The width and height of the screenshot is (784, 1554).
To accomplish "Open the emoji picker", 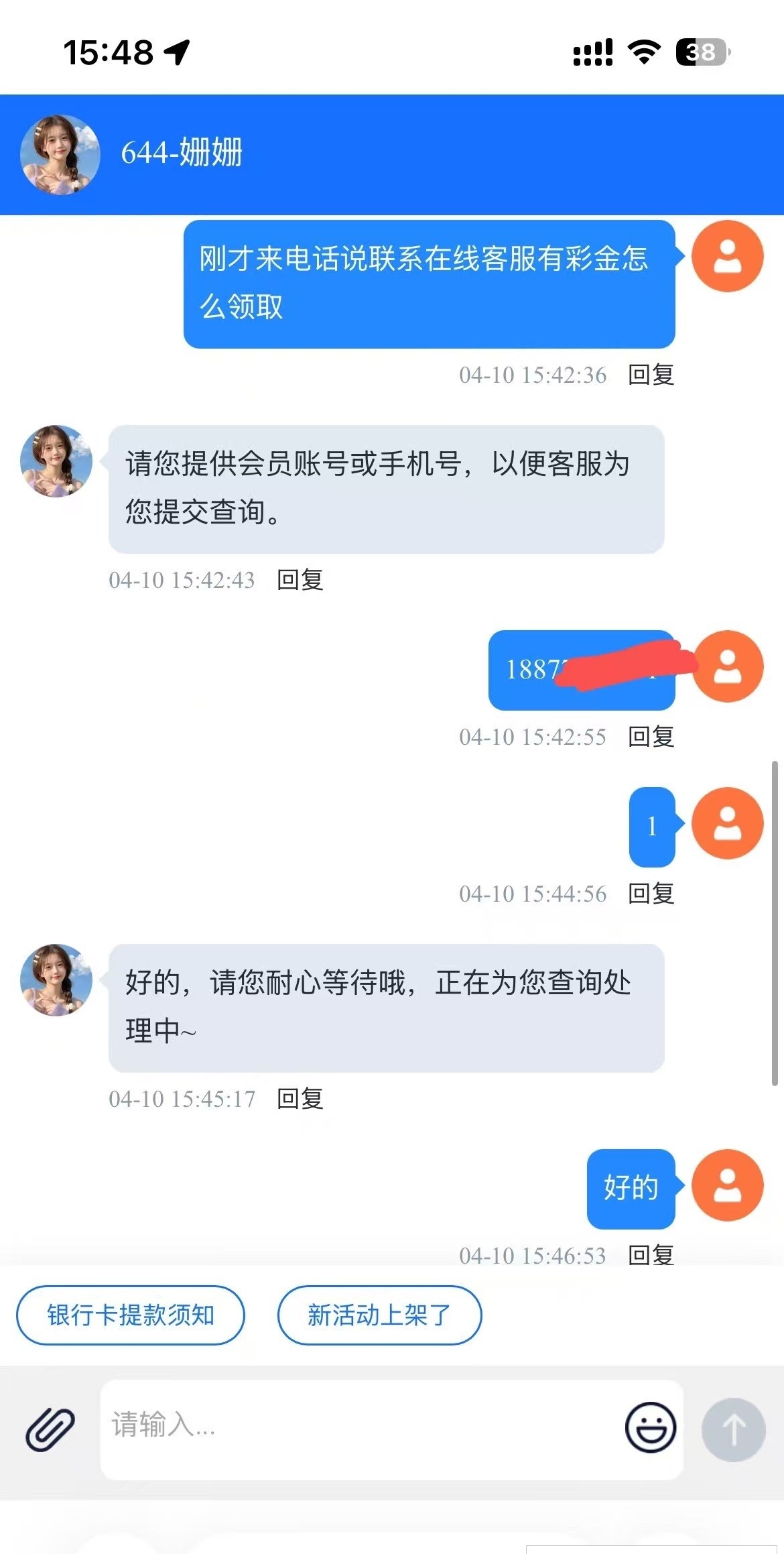I will pos(650,1428).
